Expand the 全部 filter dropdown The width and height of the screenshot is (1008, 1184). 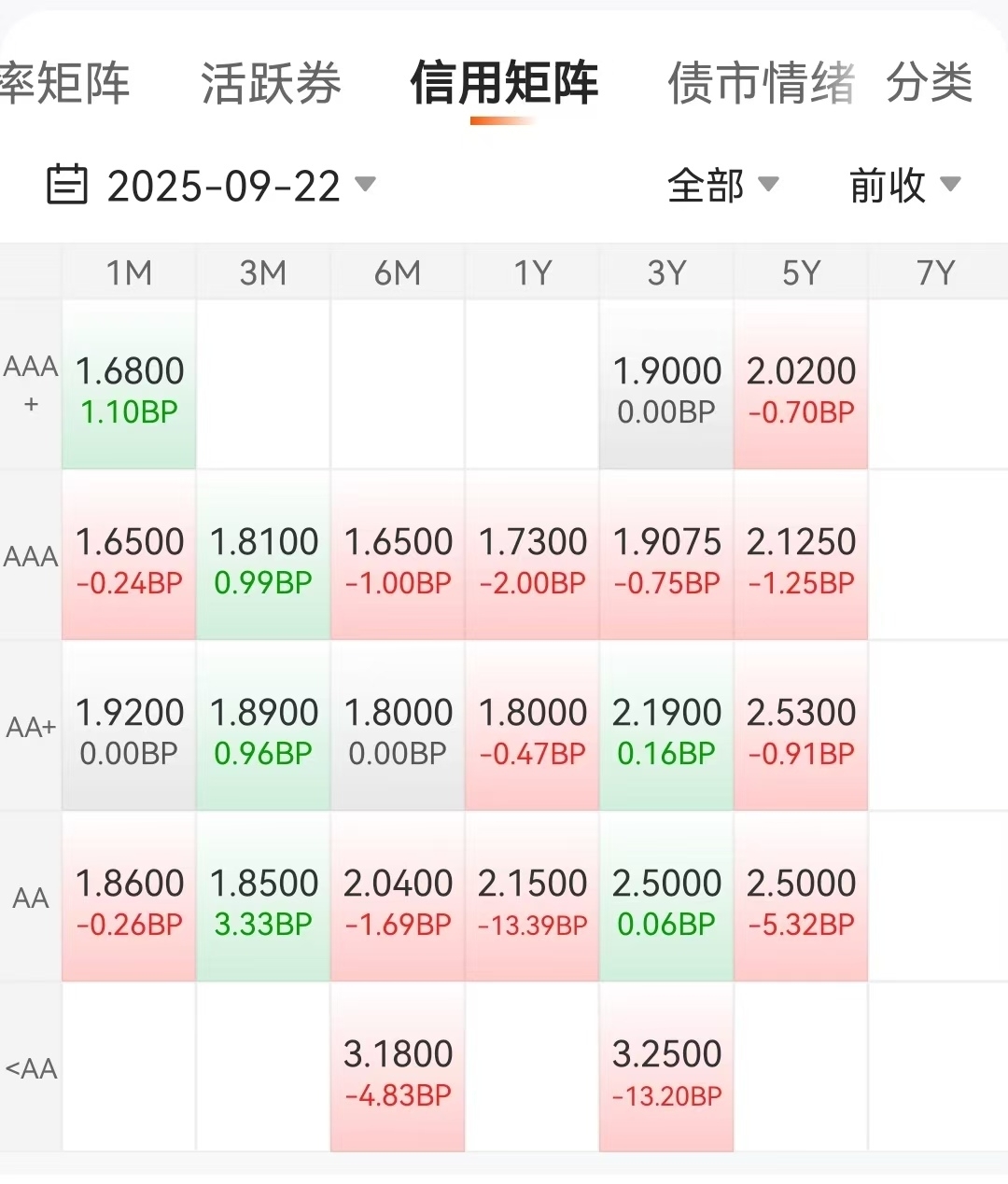(722, 185)
